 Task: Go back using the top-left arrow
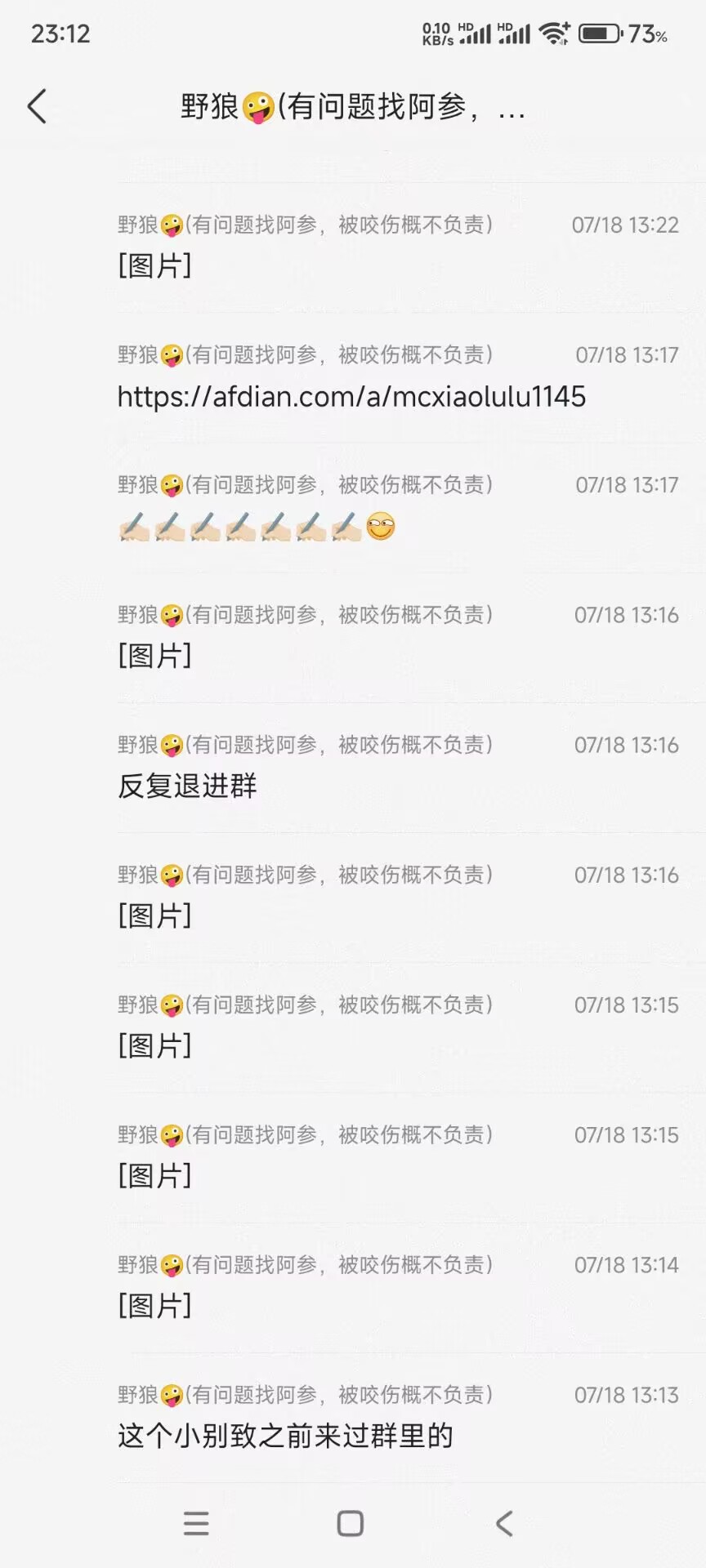pos(38,107)
